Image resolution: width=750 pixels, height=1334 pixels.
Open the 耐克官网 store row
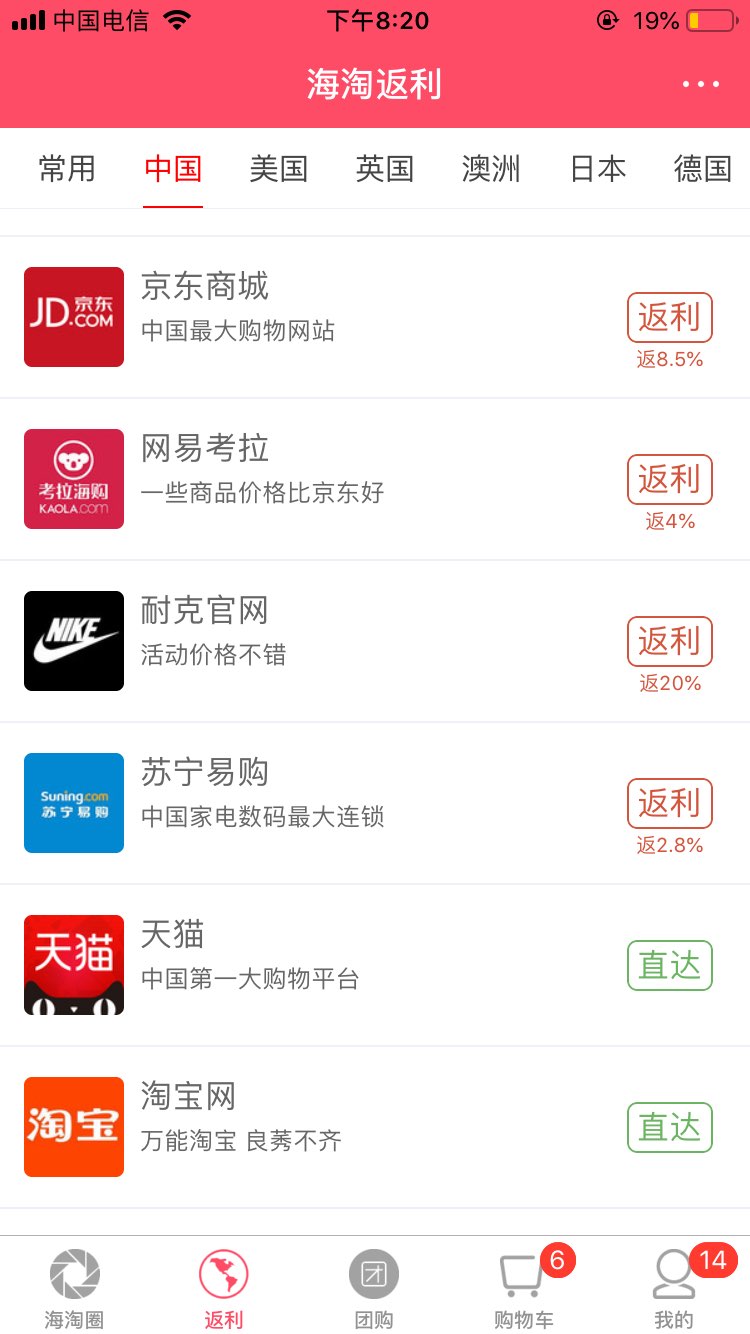375,641
